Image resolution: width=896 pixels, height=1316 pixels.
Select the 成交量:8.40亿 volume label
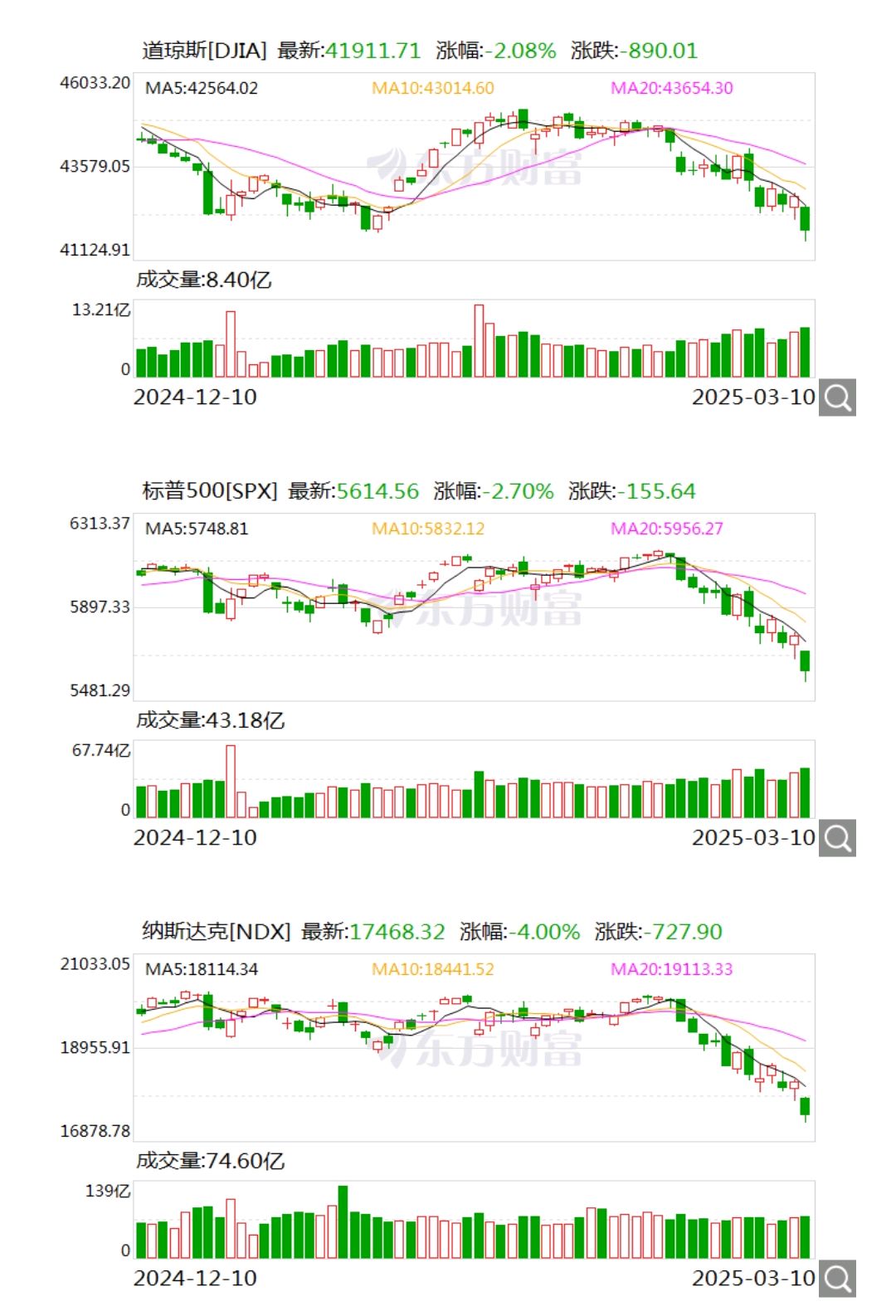click(x=203, y=281)
